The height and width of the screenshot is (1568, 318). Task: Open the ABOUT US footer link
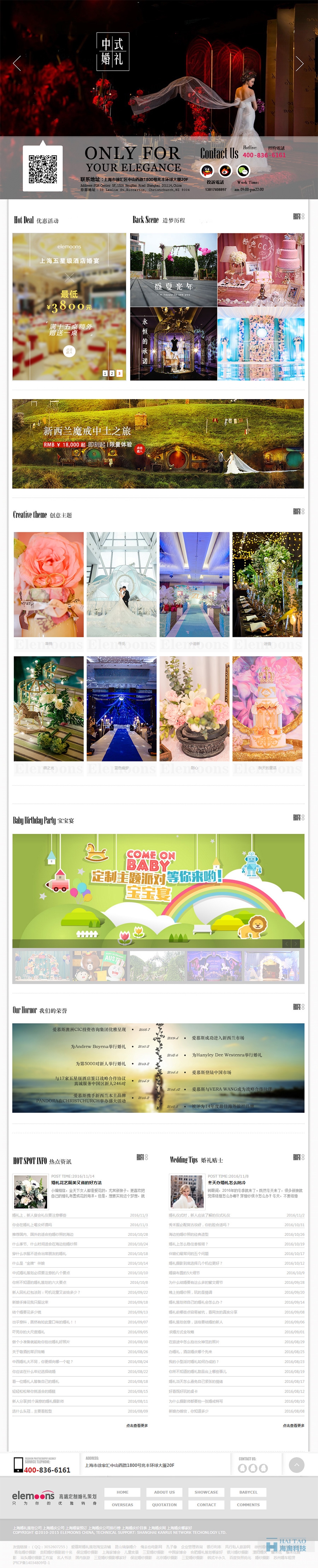[164, 1492]
